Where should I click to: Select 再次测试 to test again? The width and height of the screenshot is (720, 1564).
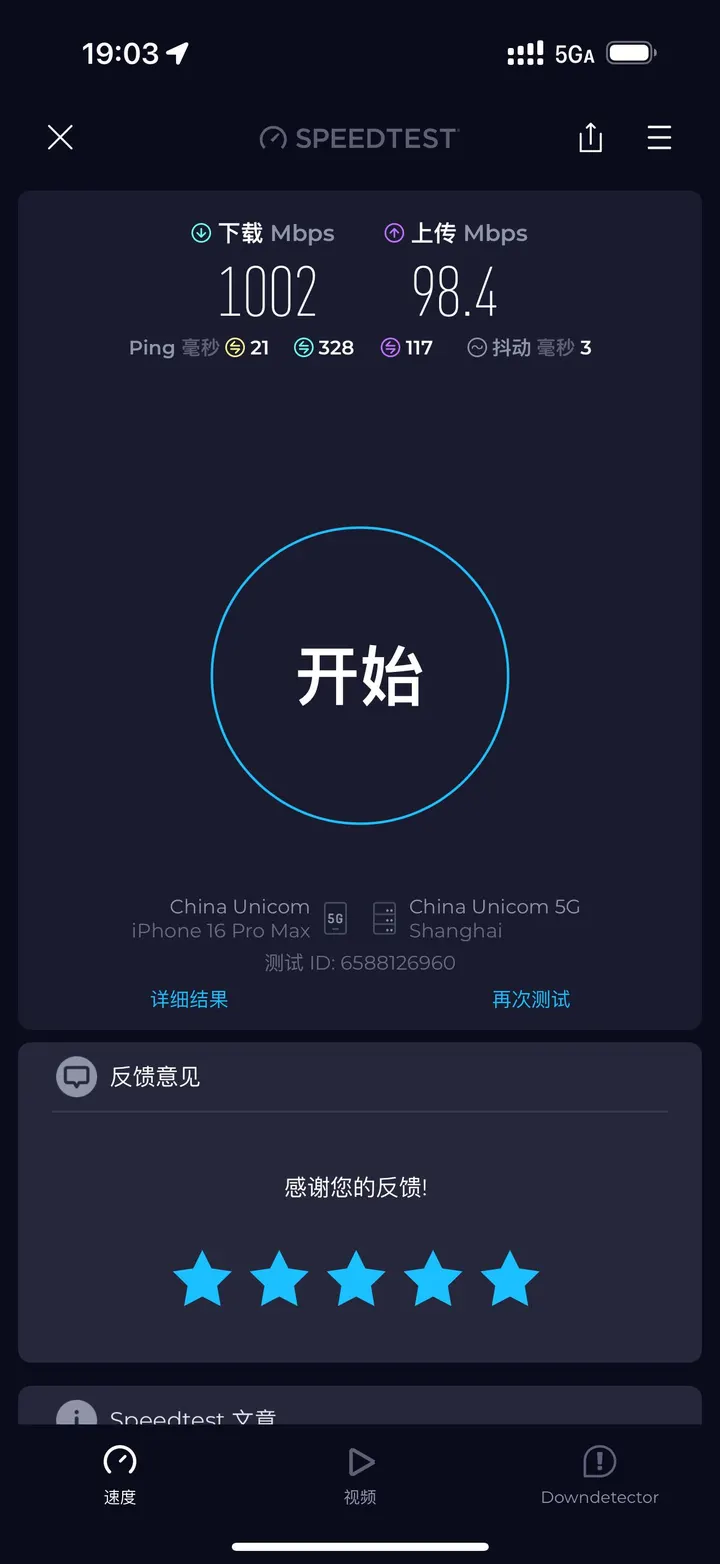pyautogui.click(x=531, y=999)
